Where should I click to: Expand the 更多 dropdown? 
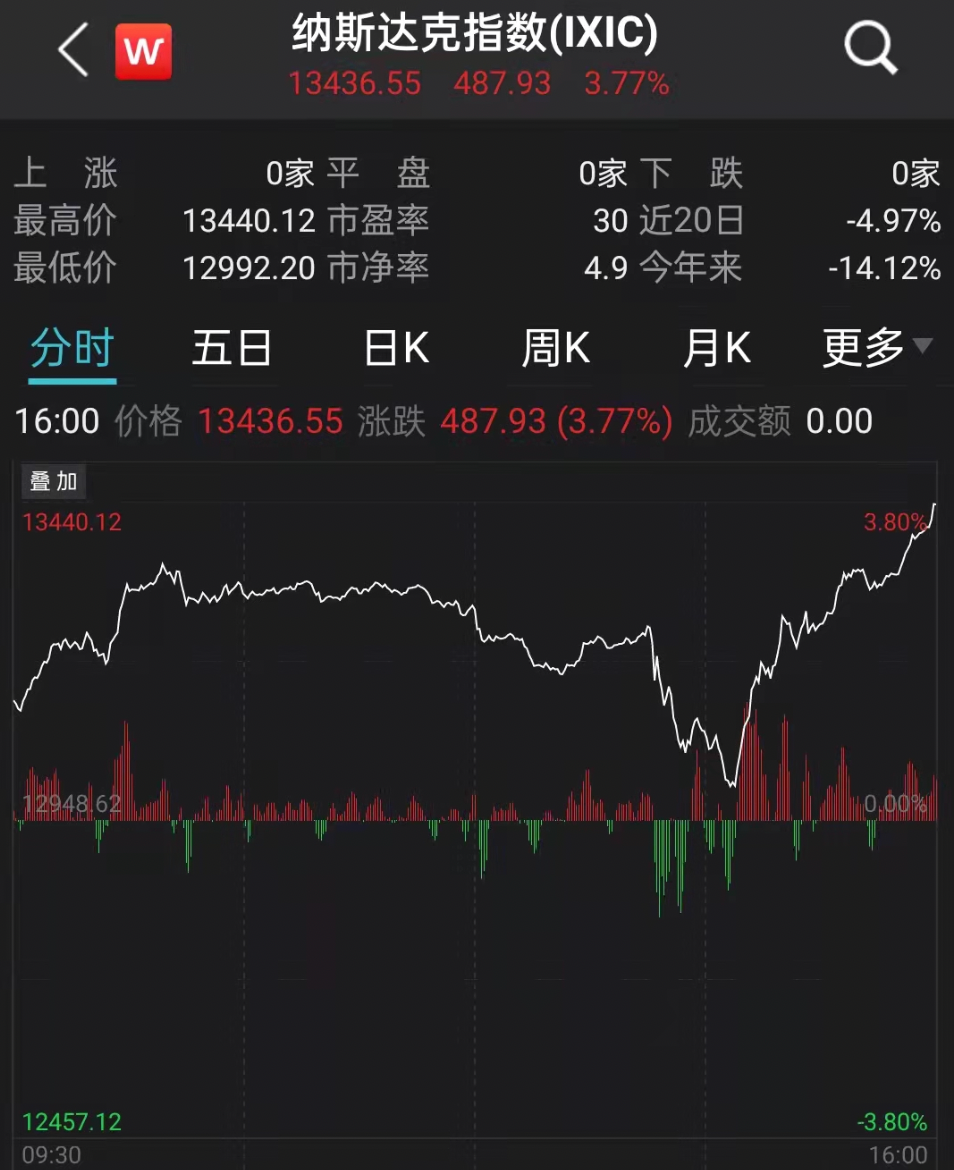tap(877, 348)
